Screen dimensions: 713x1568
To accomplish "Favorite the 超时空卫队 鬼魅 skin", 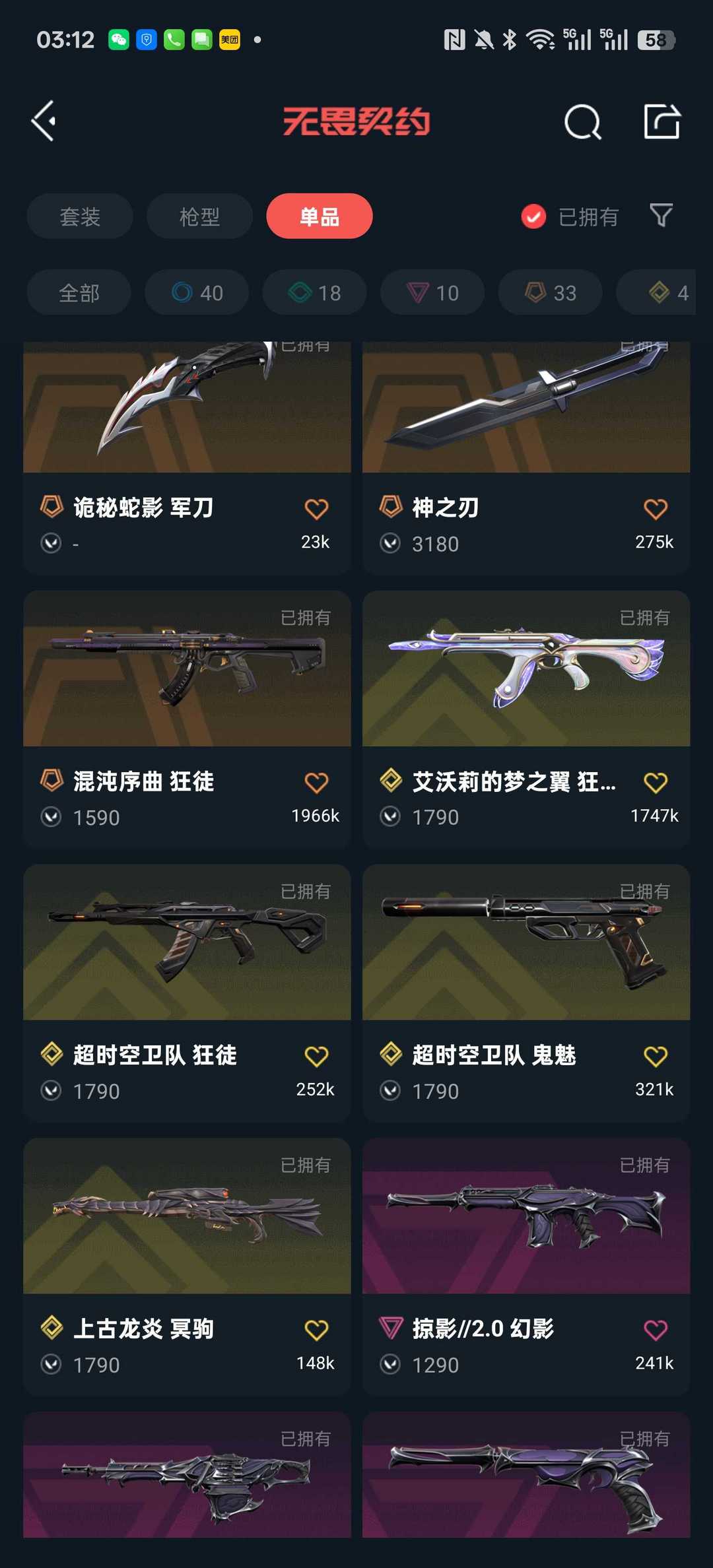I will point(656,1057).
